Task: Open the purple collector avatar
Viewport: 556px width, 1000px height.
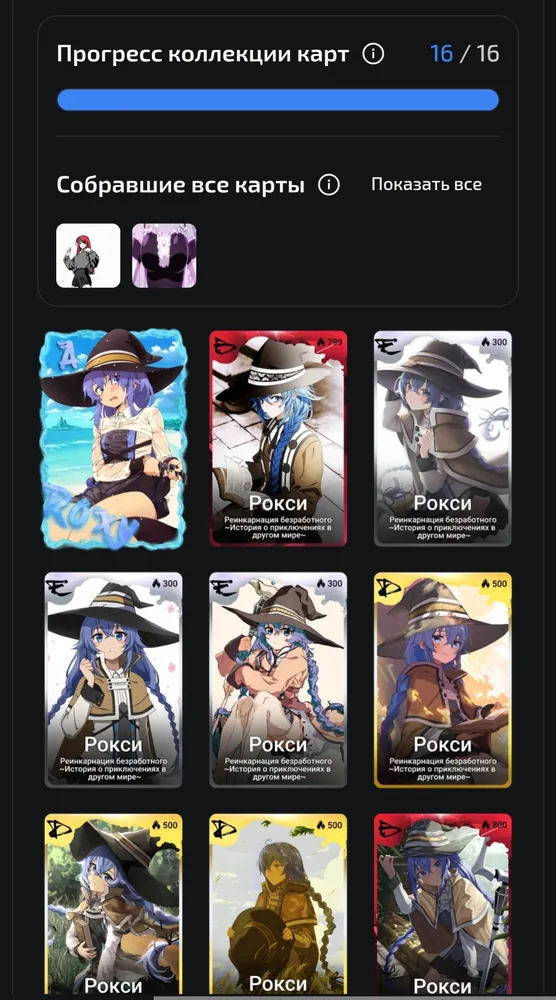Action: [x=164, y=255]
